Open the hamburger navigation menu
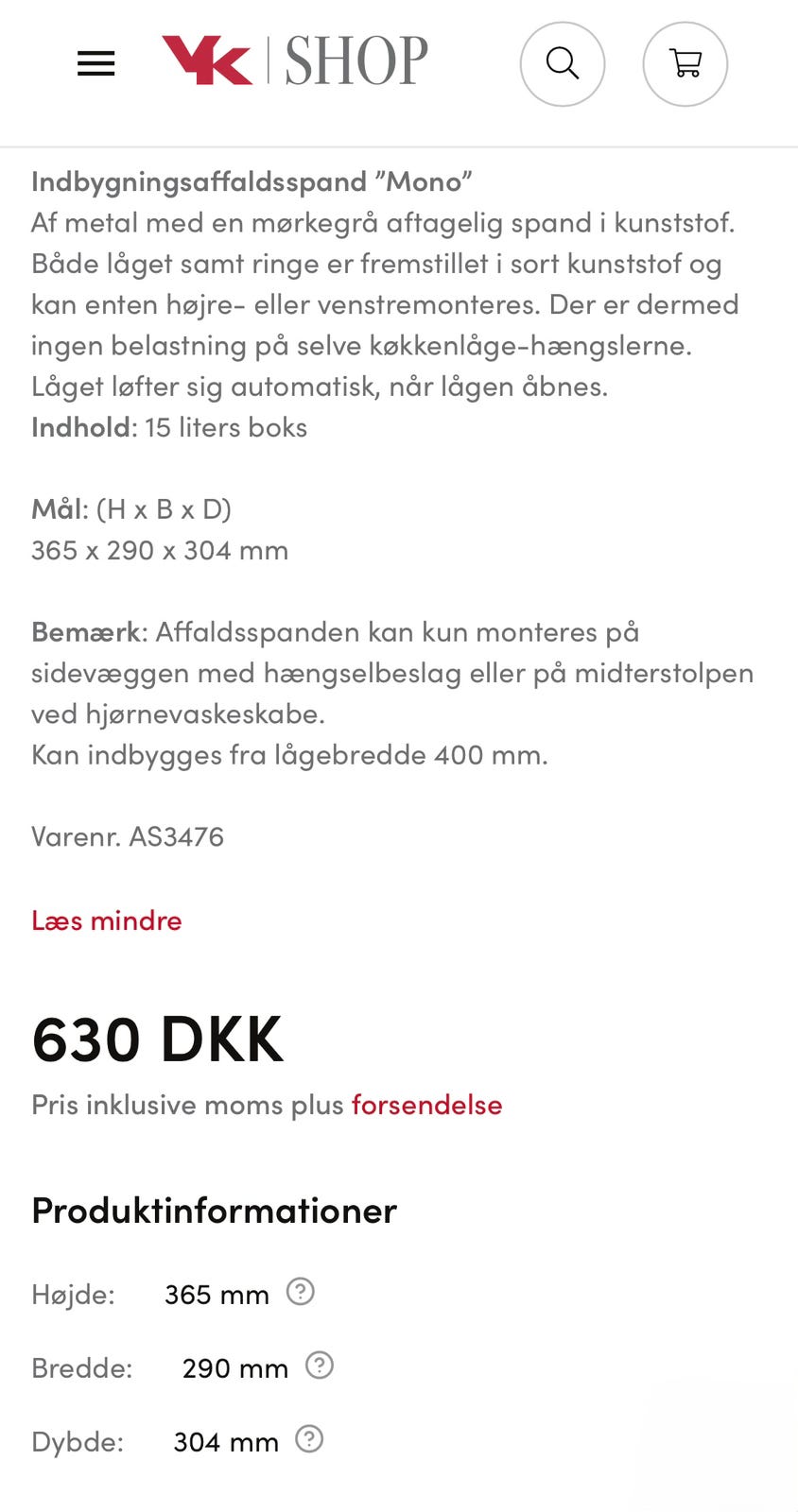798x1512 pixels. coord(95,63)
